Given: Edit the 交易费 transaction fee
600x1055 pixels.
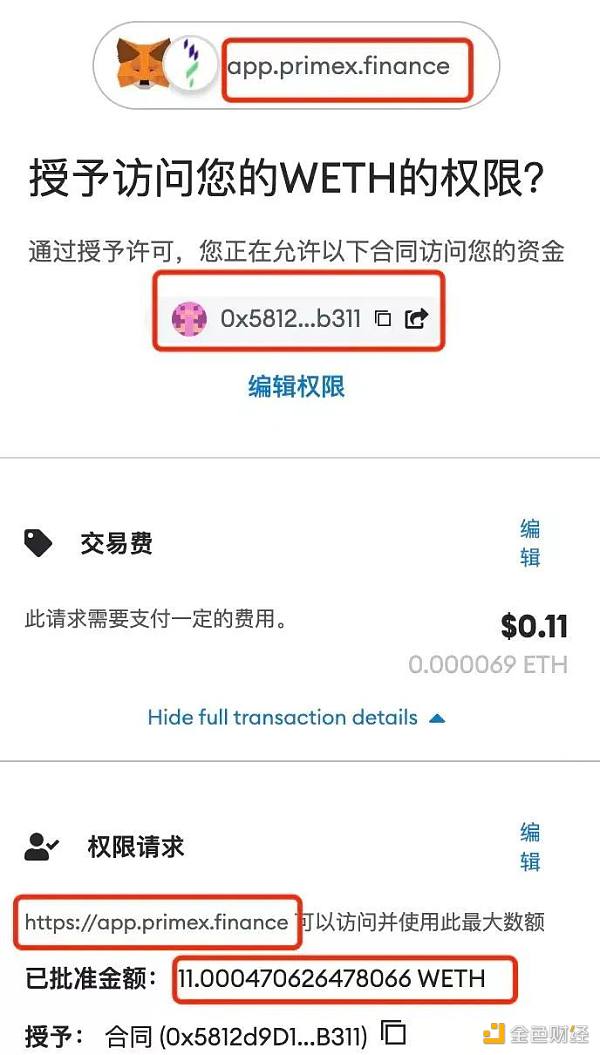Looking at the screenshot, I should (x=529, y=542).
